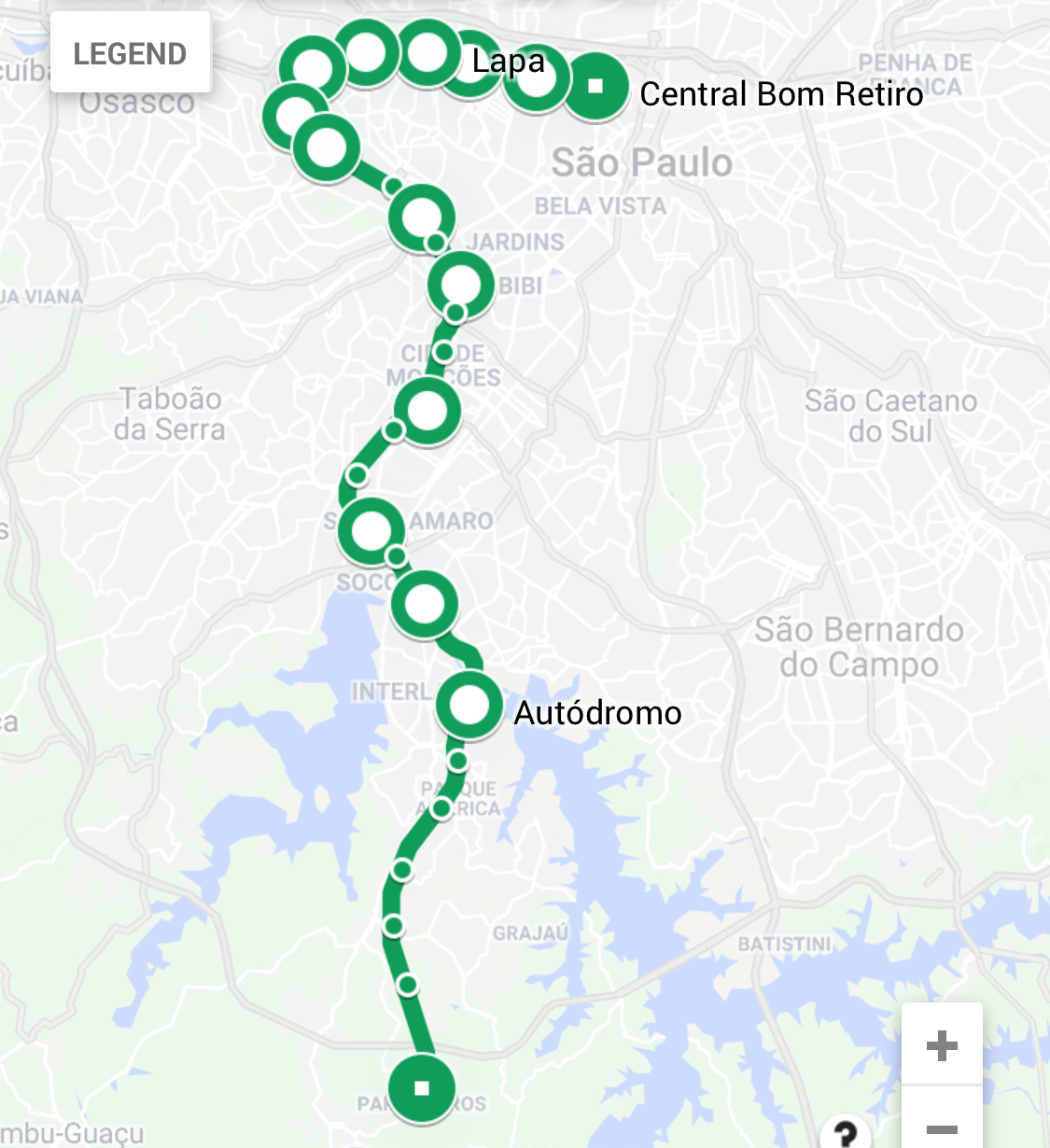
Task: Click the southern terminal station near Parelheiros
Action: [421, 1087]
